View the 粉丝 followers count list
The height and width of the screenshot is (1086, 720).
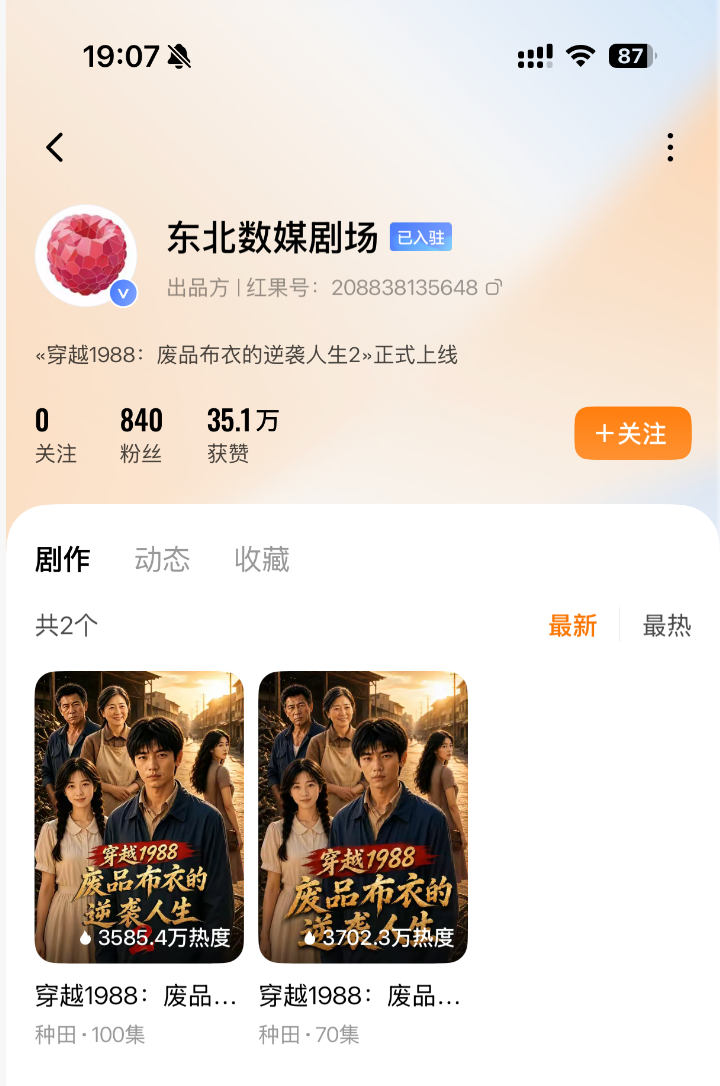(141, 435)
